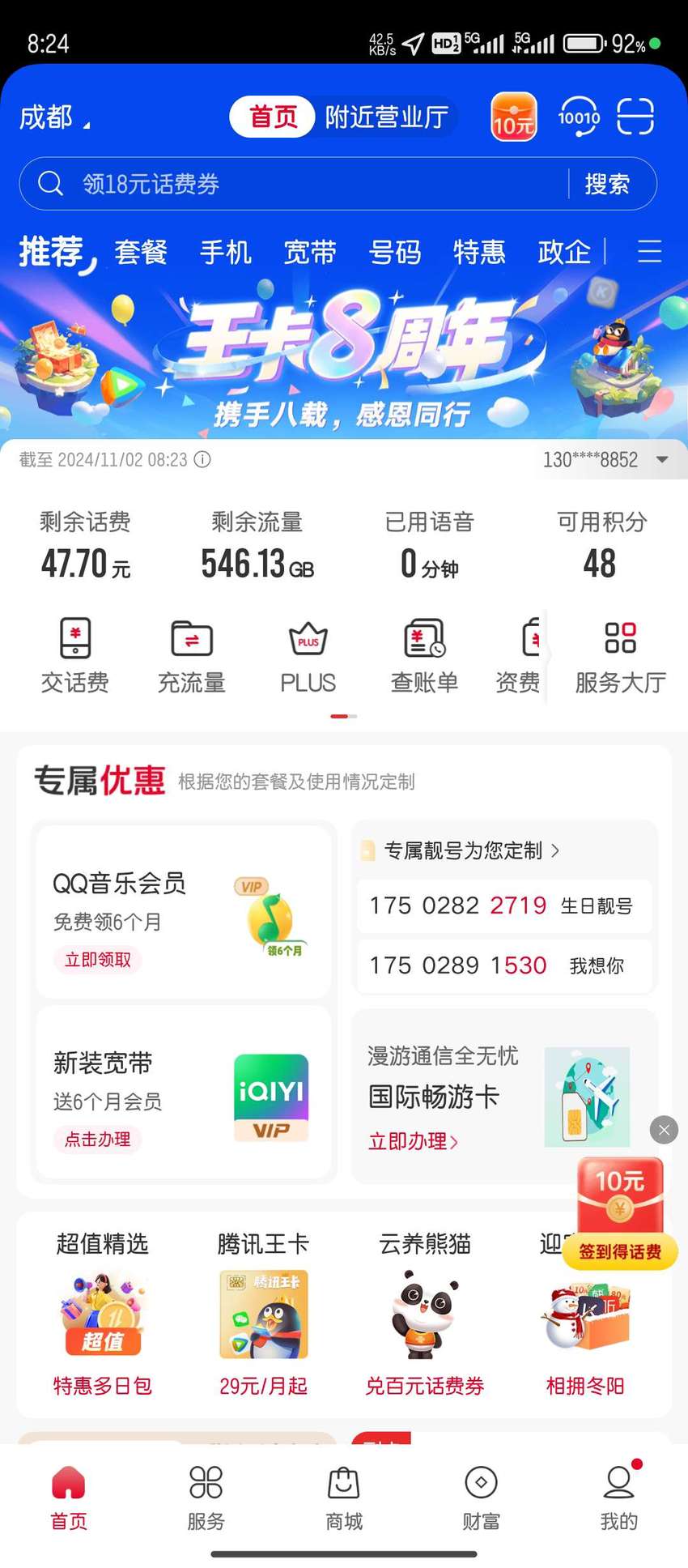The image size is (688, 1568).
Task: Open 充流量 data top-up
Action: point(192,656)
